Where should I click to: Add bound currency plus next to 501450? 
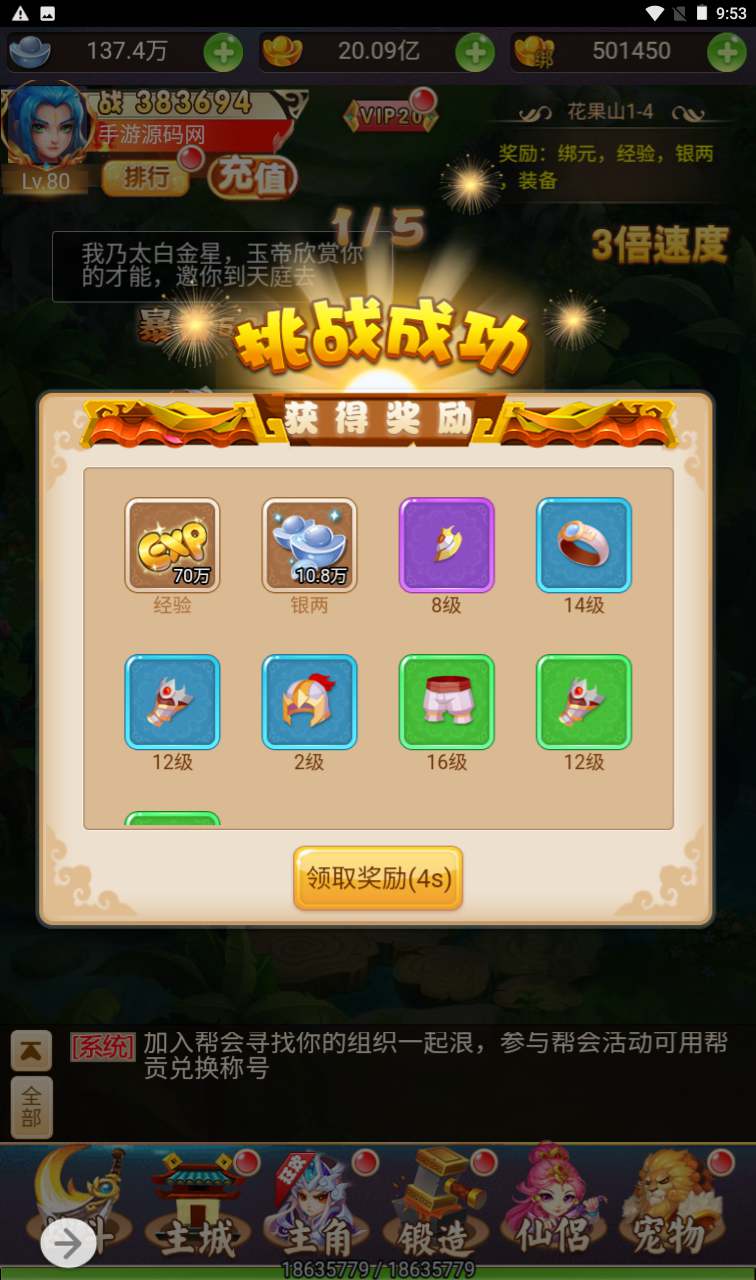727,51
